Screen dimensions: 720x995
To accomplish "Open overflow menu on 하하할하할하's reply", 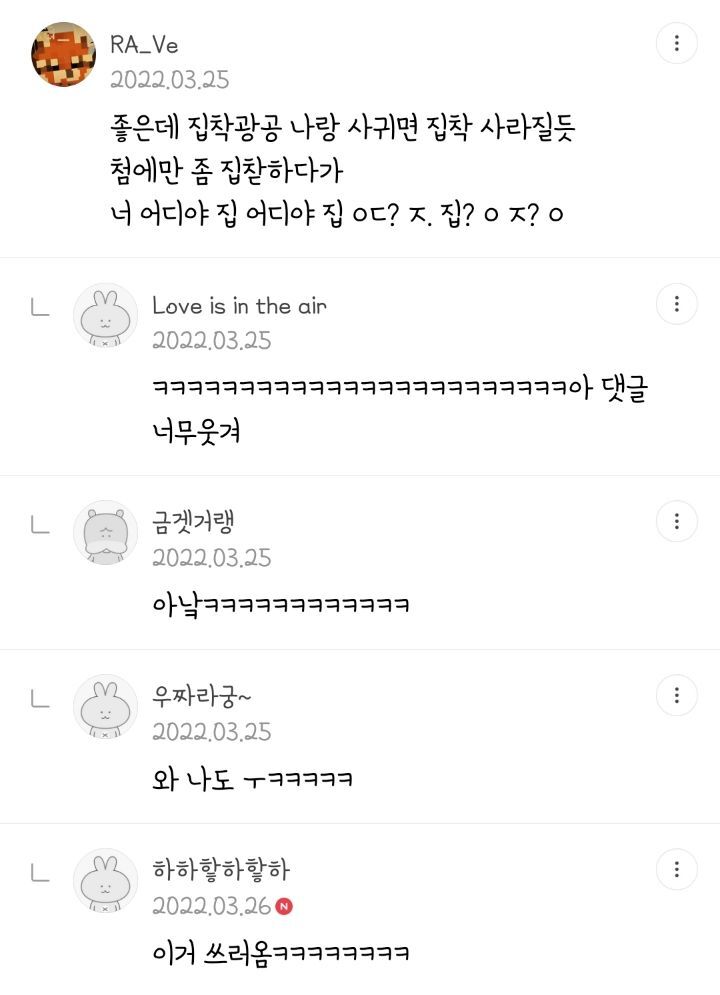I will [x=677, y=868].
